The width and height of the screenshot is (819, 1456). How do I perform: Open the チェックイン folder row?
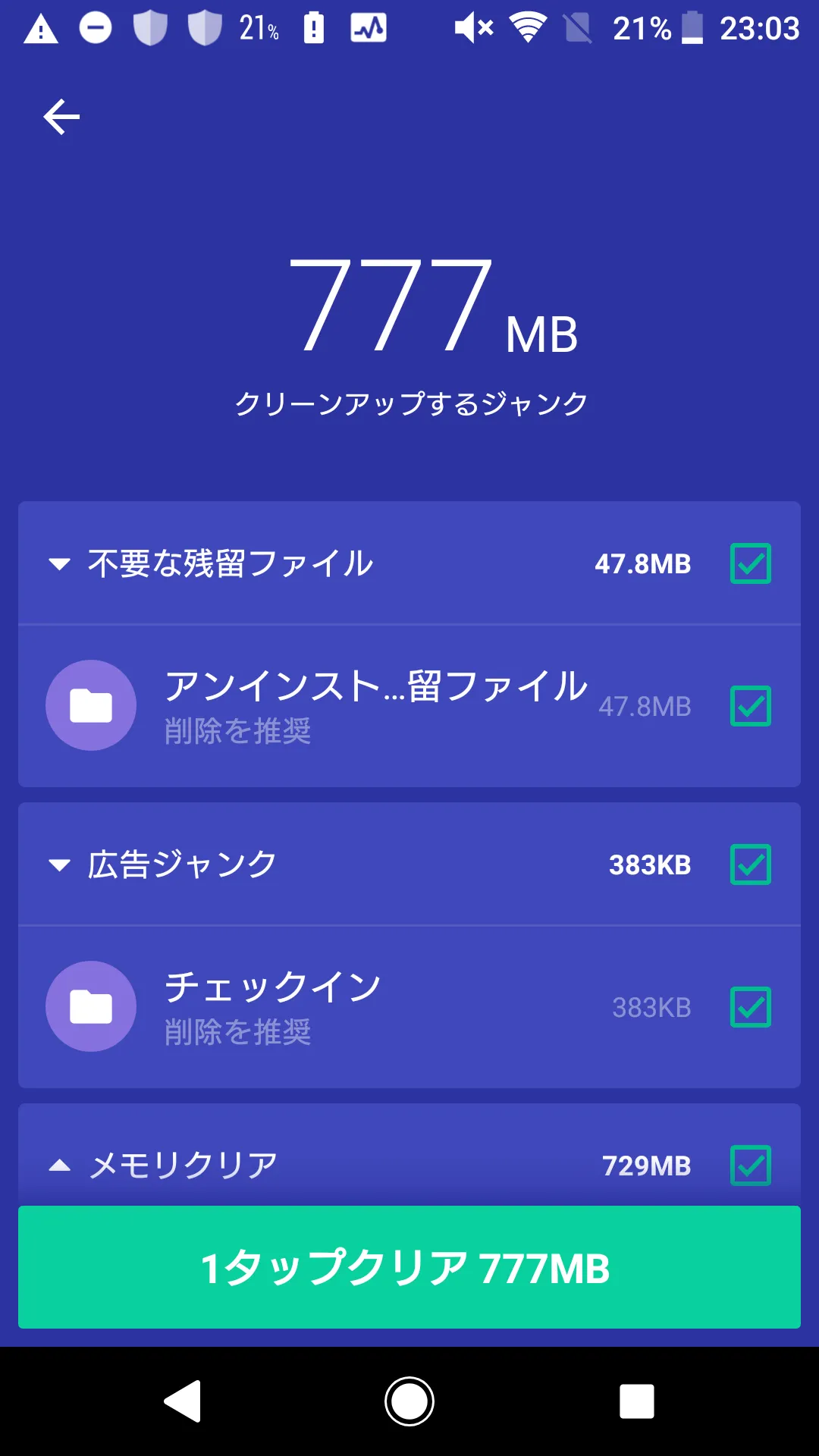(364, 1006)
